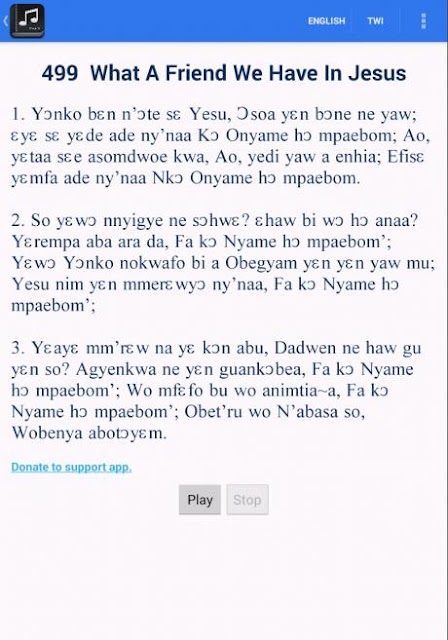Switch lyrics to English
This screenshot has height=640, width=448.
[x=326, y=21]
